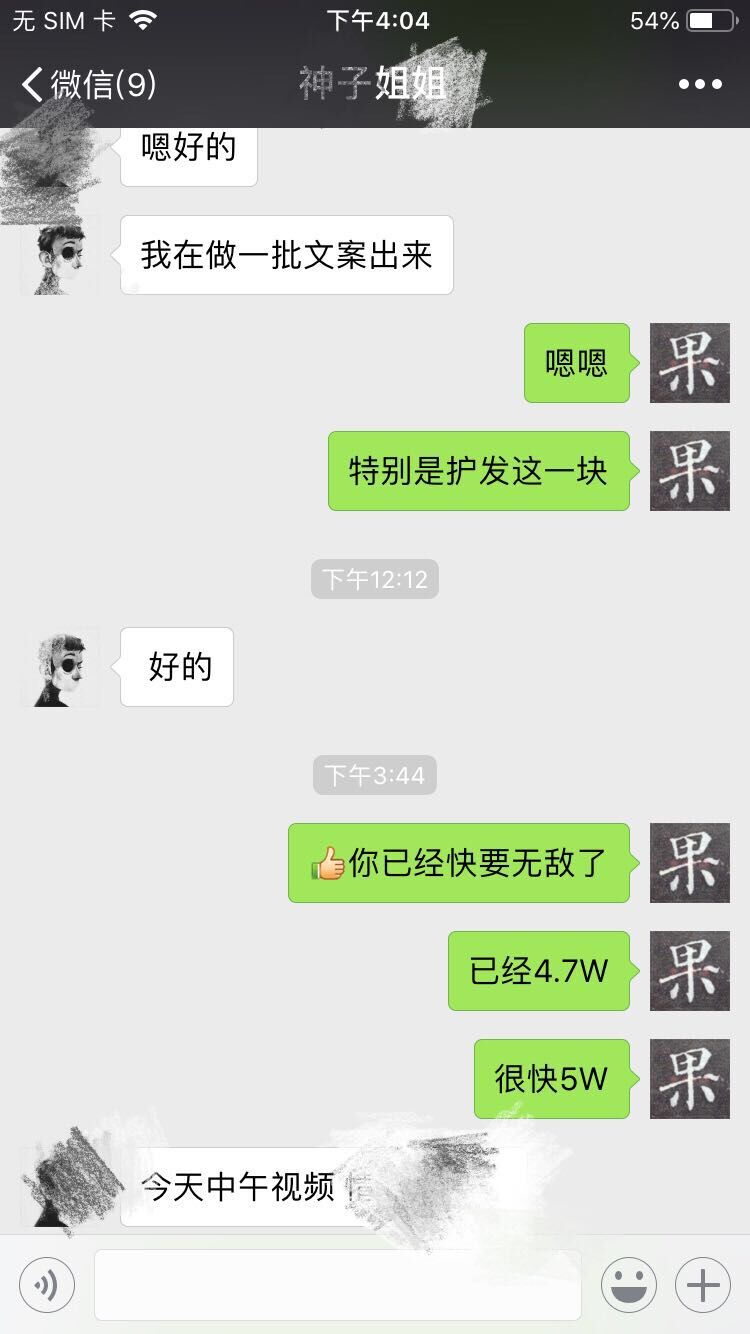Focus the message text field
The image size is (750, 1334).
(x=337, y=1285)
